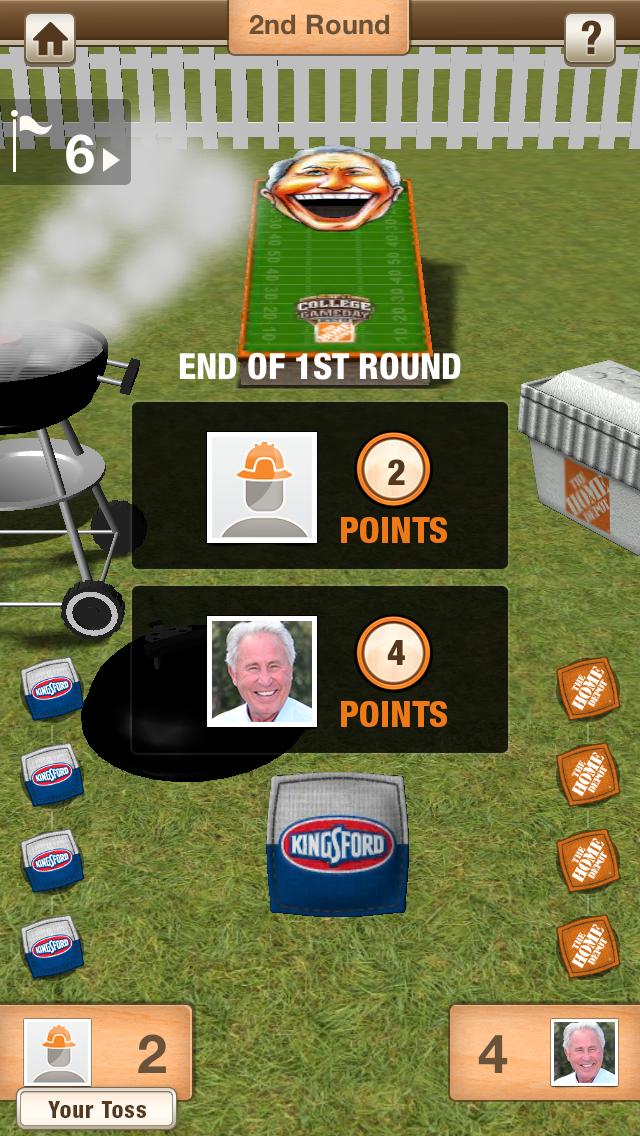This screenshot has width=640, height=1136.
Task: Open the help question mark
Action: (x=590, y=40)
